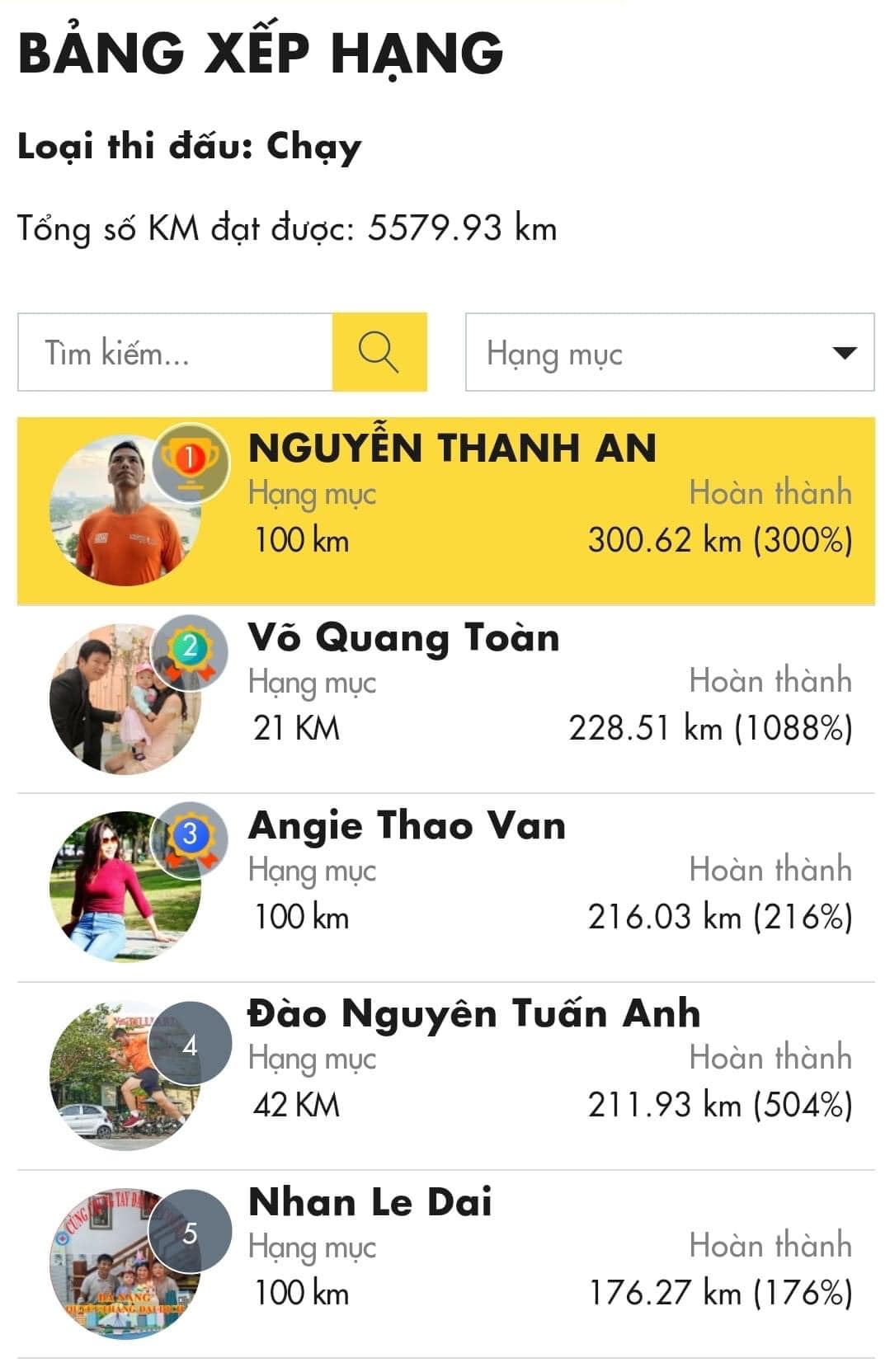The width and height of the screenshot is (890, 1372).
Task: Tap the Tìm kiếm search field
Action: 175,352
